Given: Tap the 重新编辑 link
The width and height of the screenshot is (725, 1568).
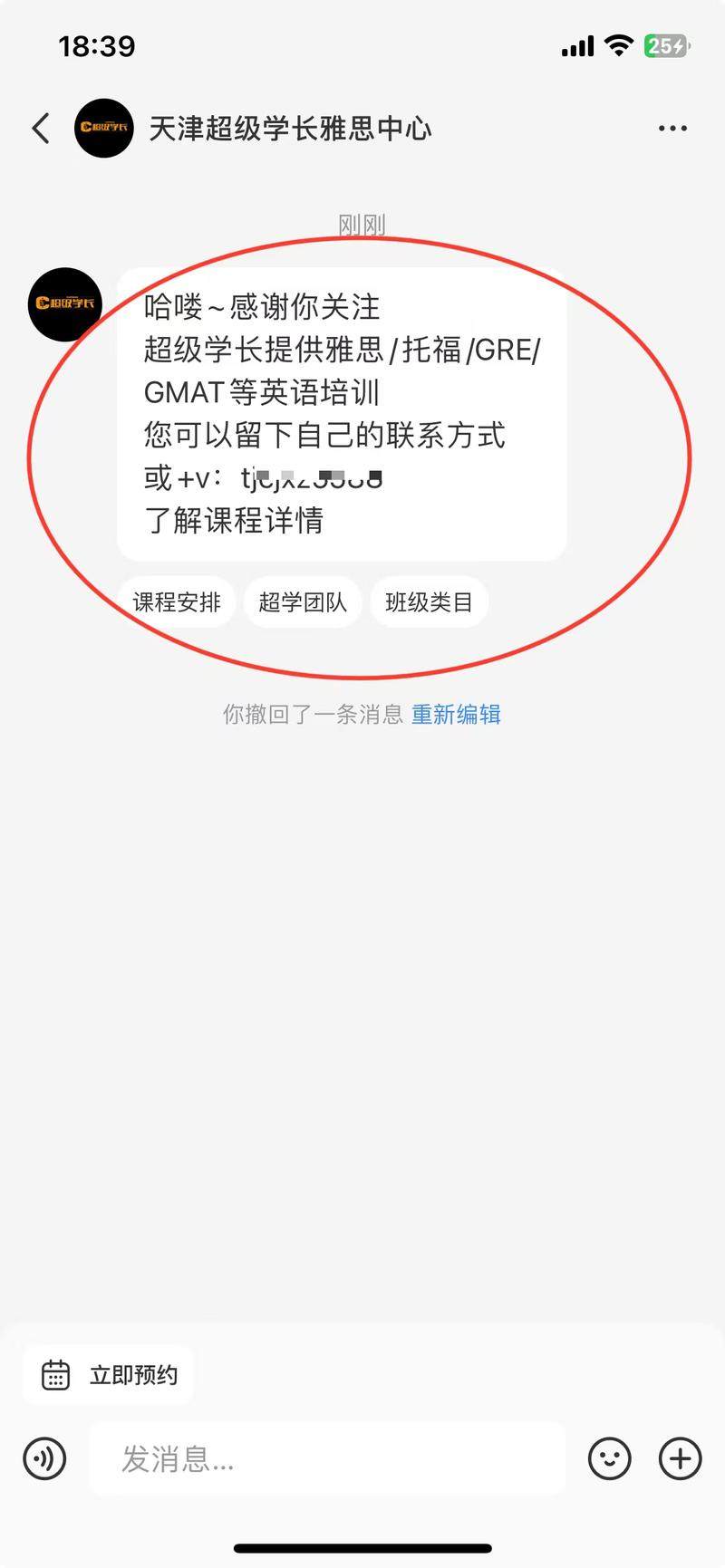Looking at the screenshot, I should click(x=456, y=715).
